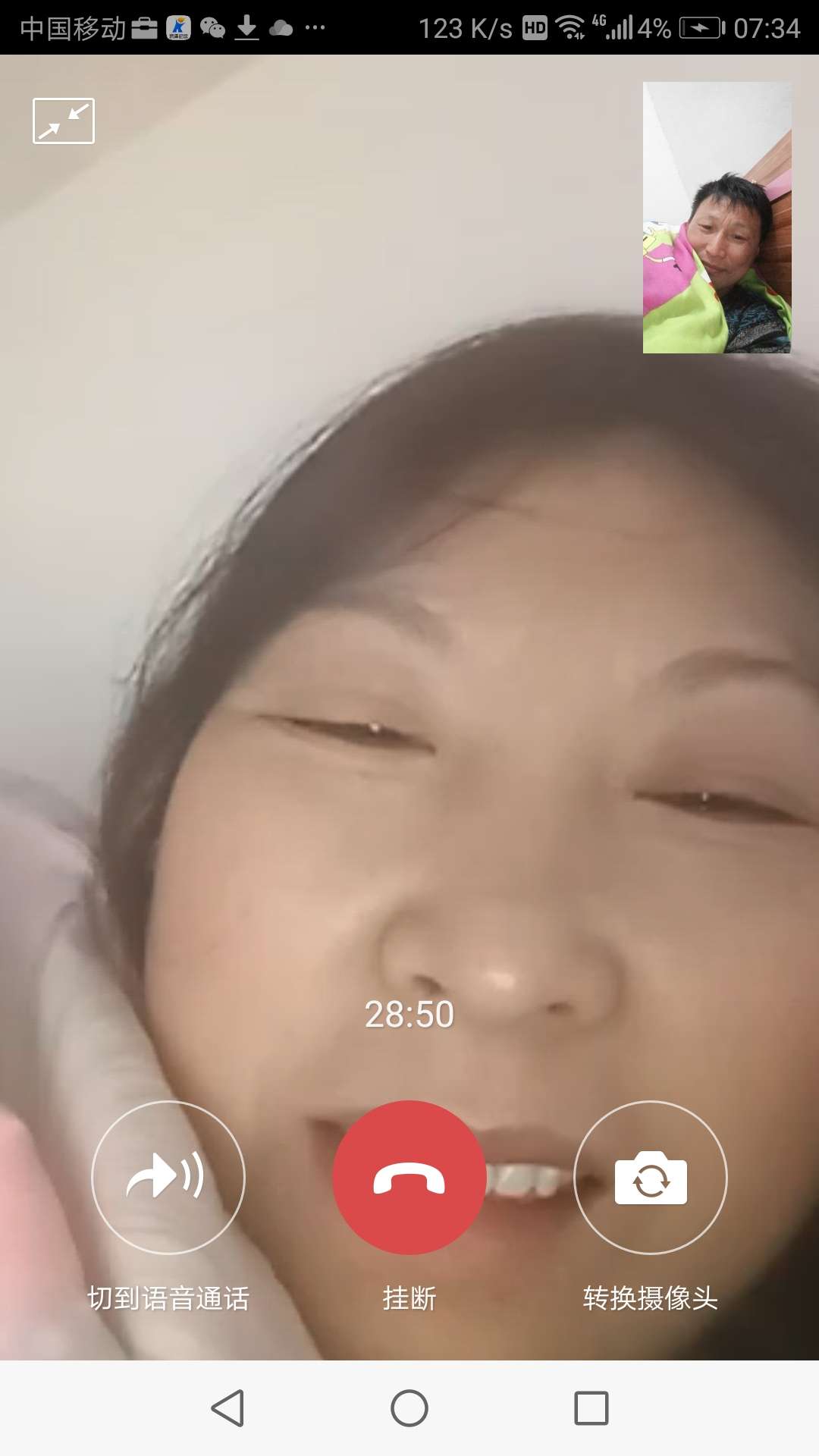Switch to voice call

[168, 1177]
